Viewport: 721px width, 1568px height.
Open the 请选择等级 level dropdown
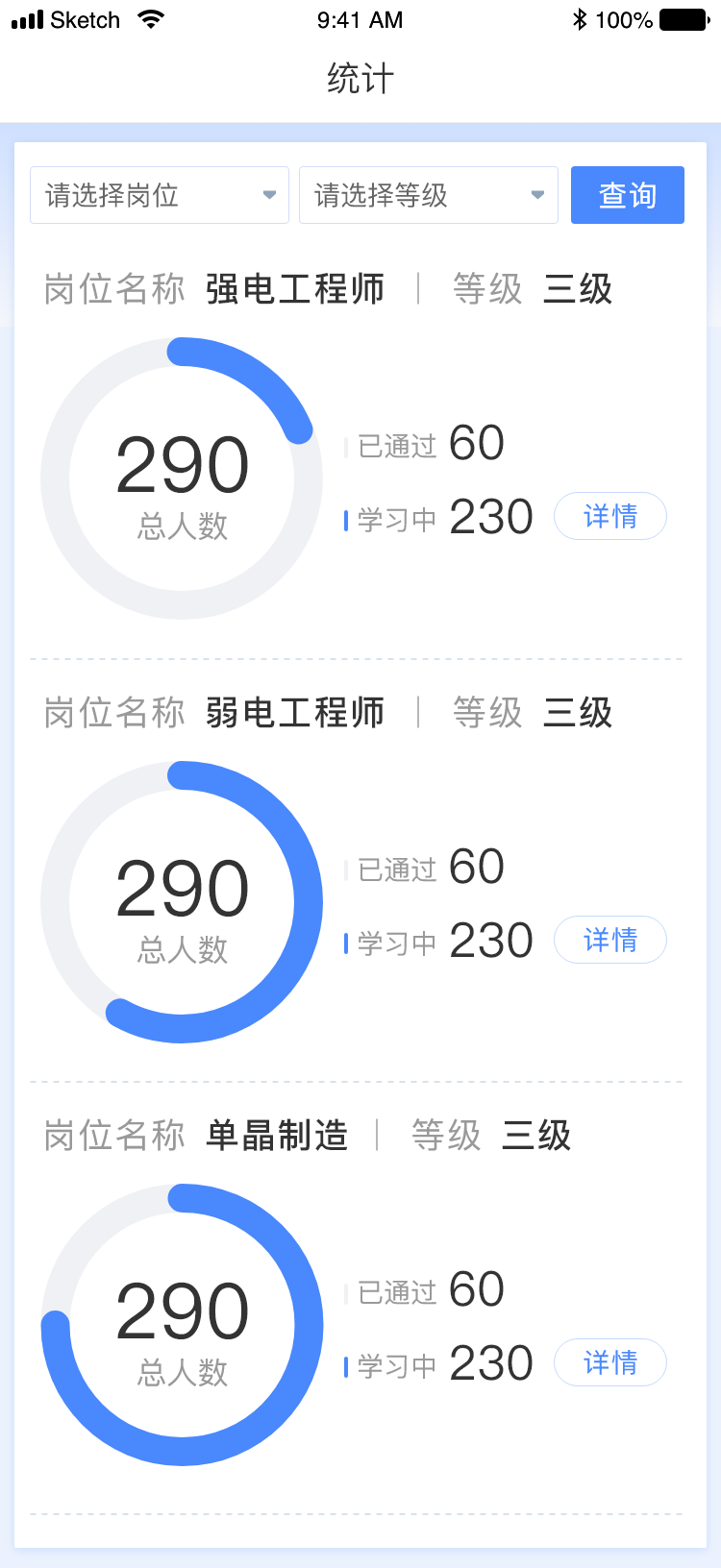click(x=428, y=195)
